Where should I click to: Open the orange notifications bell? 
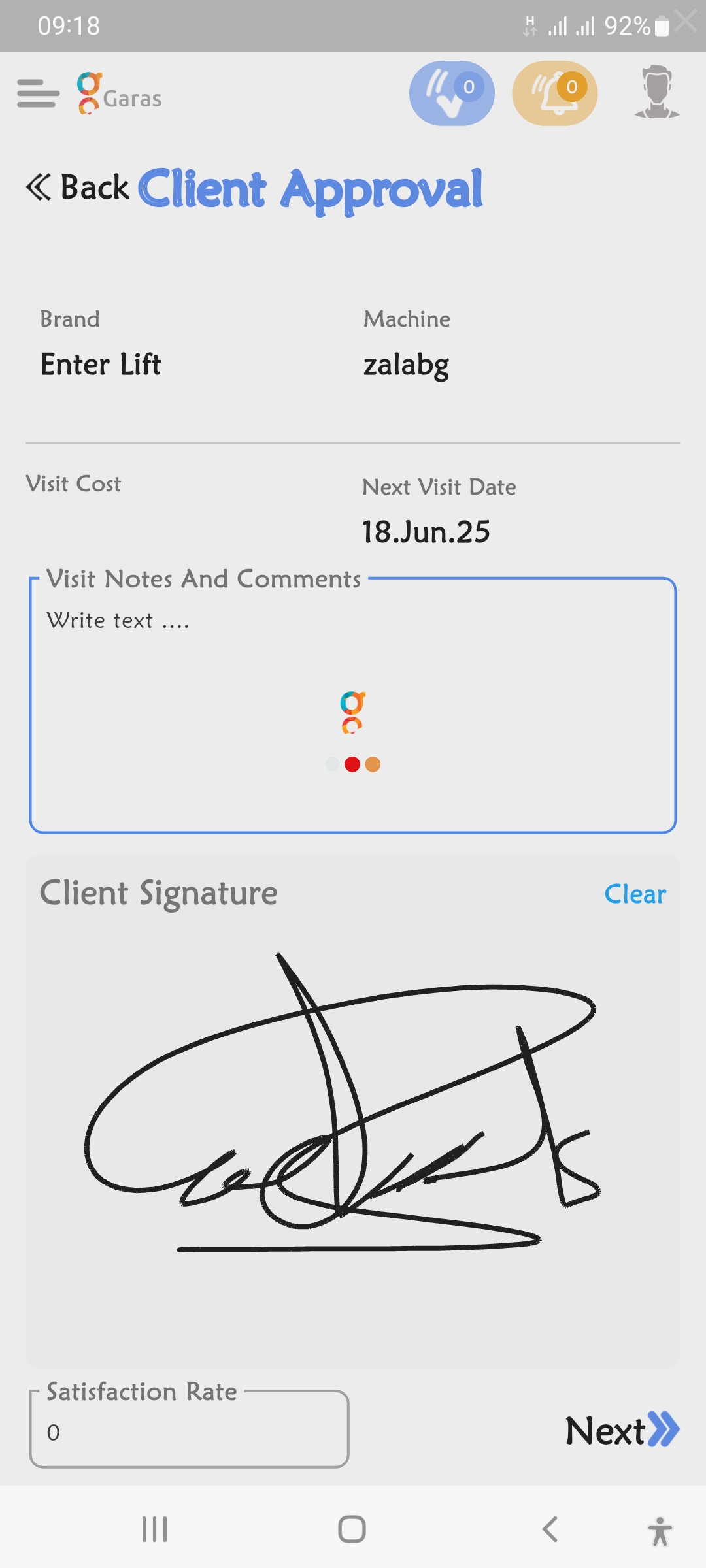click(554, 93)
